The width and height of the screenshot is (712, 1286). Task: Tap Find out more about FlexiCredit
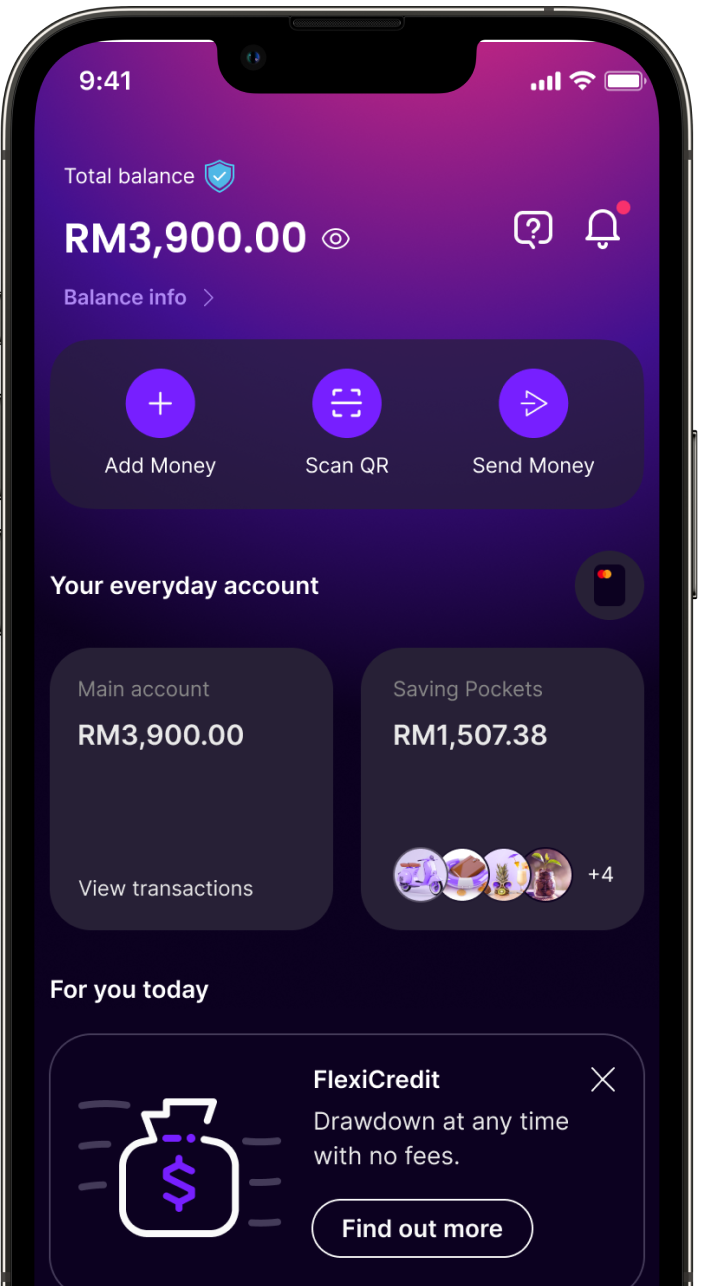(x=422, y=1228)
